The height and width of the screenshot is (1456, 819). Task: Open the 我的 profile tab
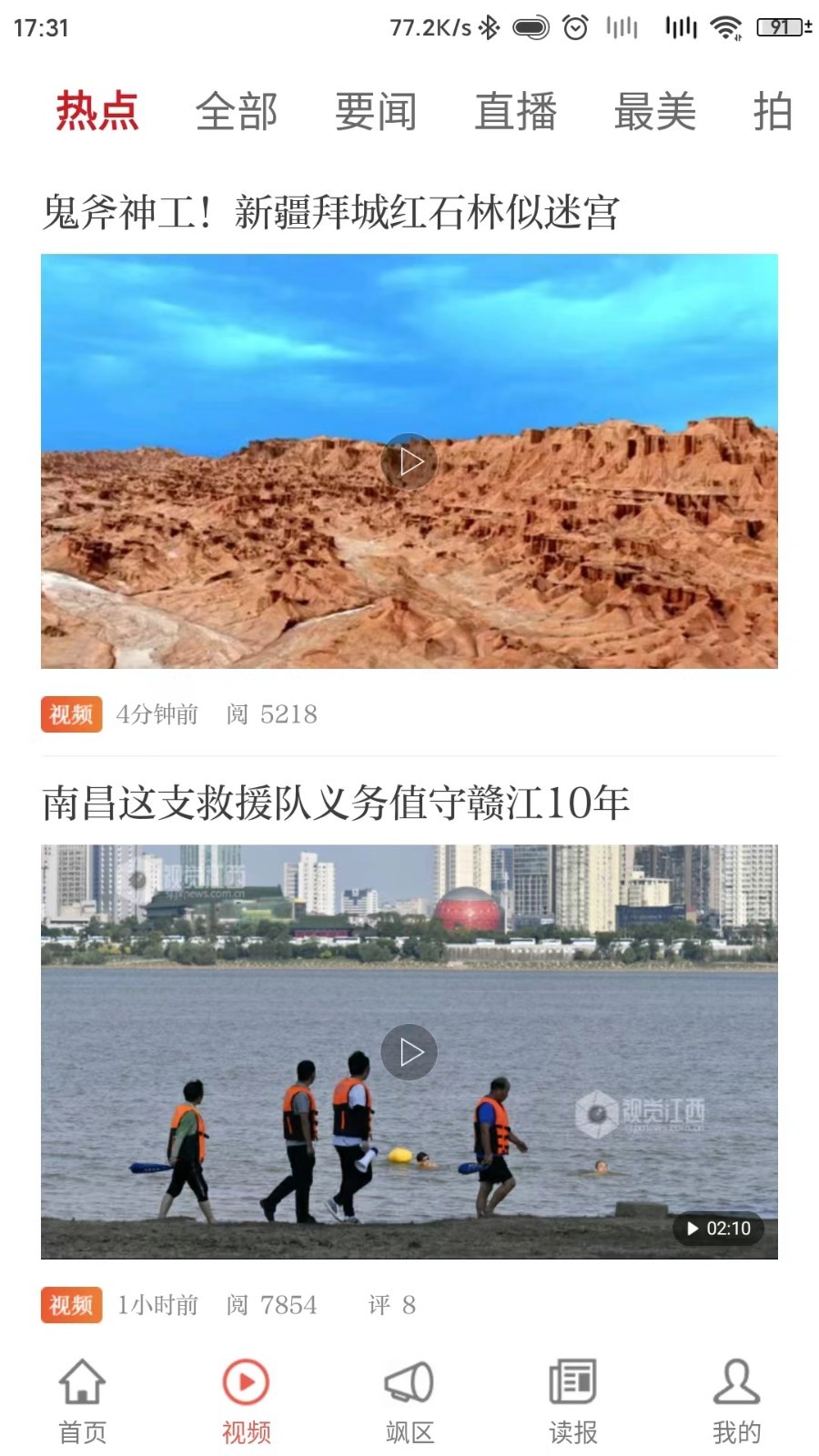[x=736, y=1401]
